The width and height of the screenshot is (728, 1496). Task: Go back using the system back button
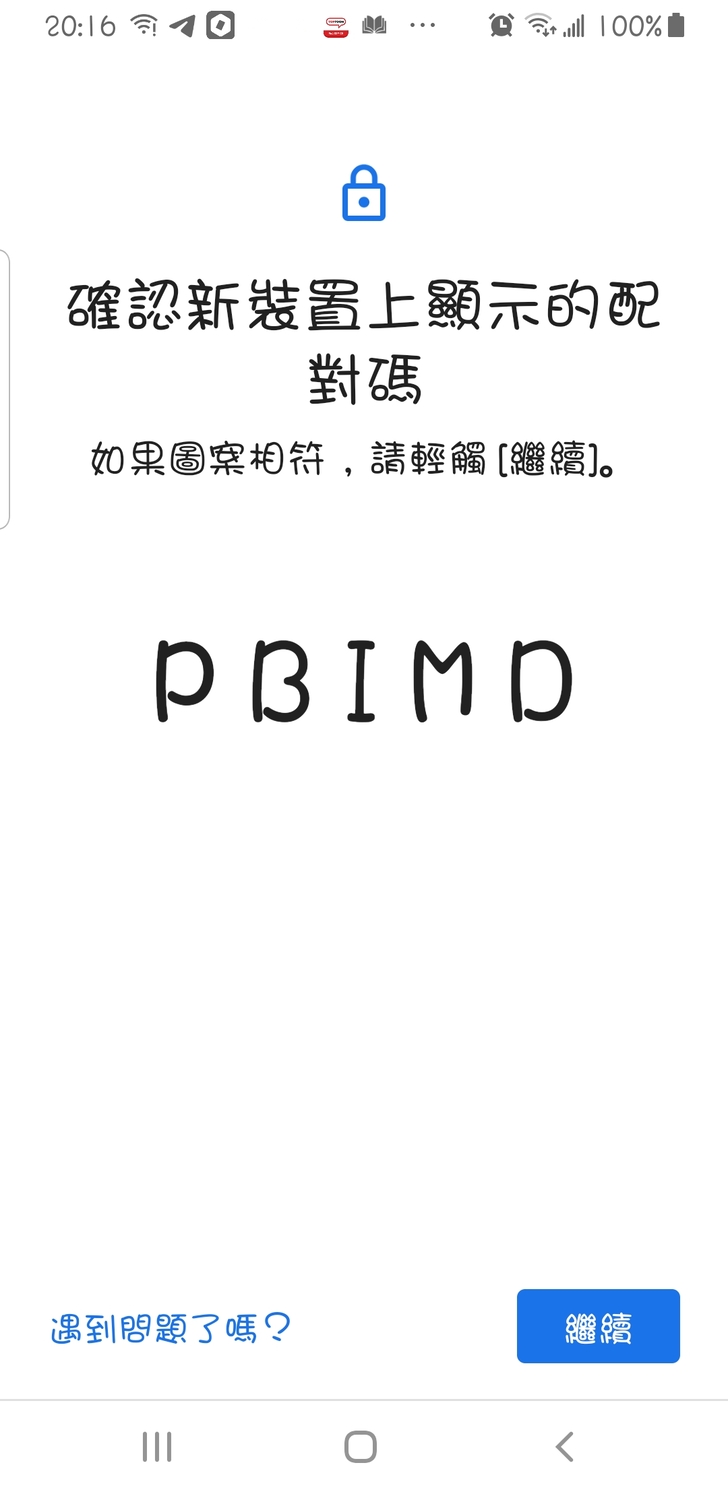pos(564,1446)
